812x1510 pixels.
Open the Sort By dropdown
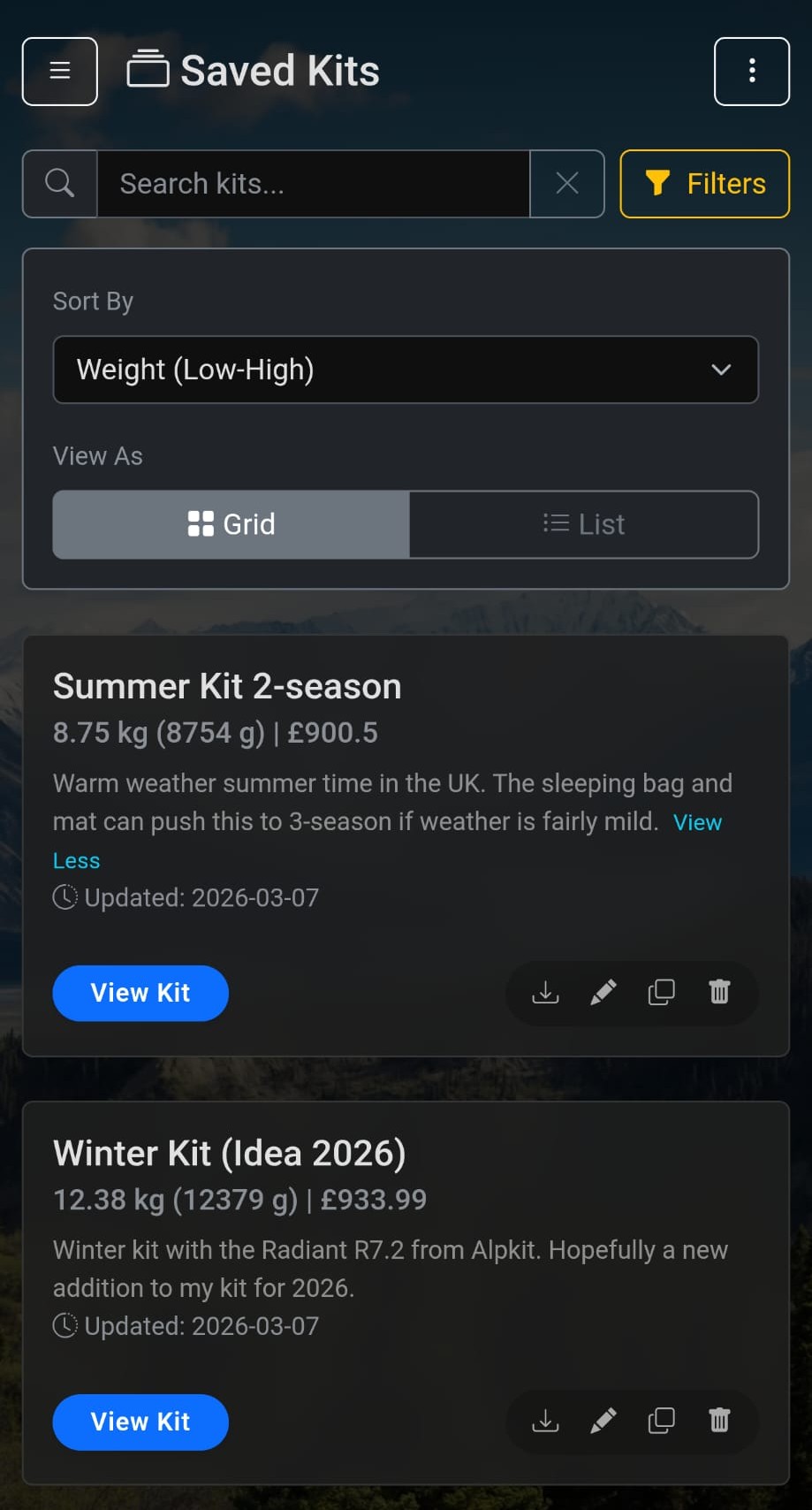pyautogui.click(x=406, y=370)
